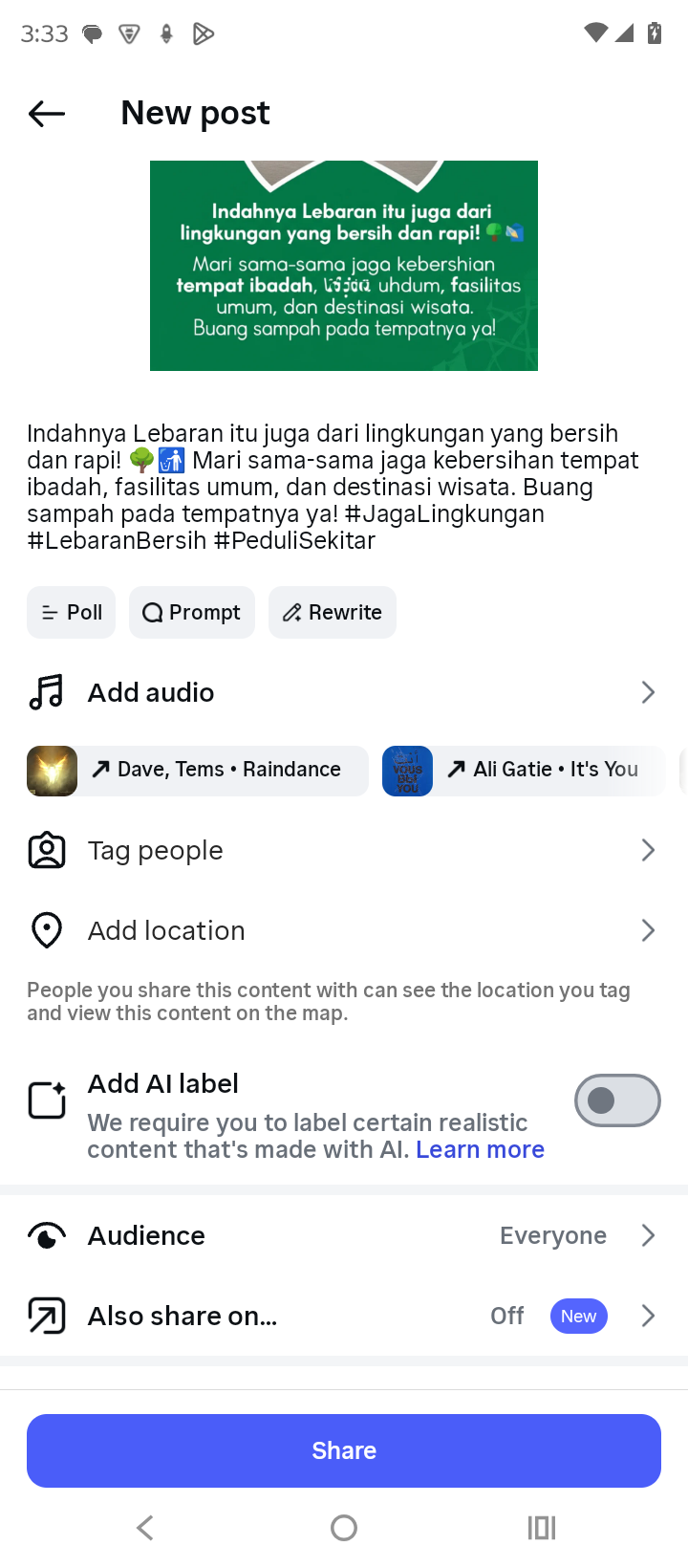Viewport: 688px width, 1568px height.
Task: Open the Also share on options
Action: 344,1316
